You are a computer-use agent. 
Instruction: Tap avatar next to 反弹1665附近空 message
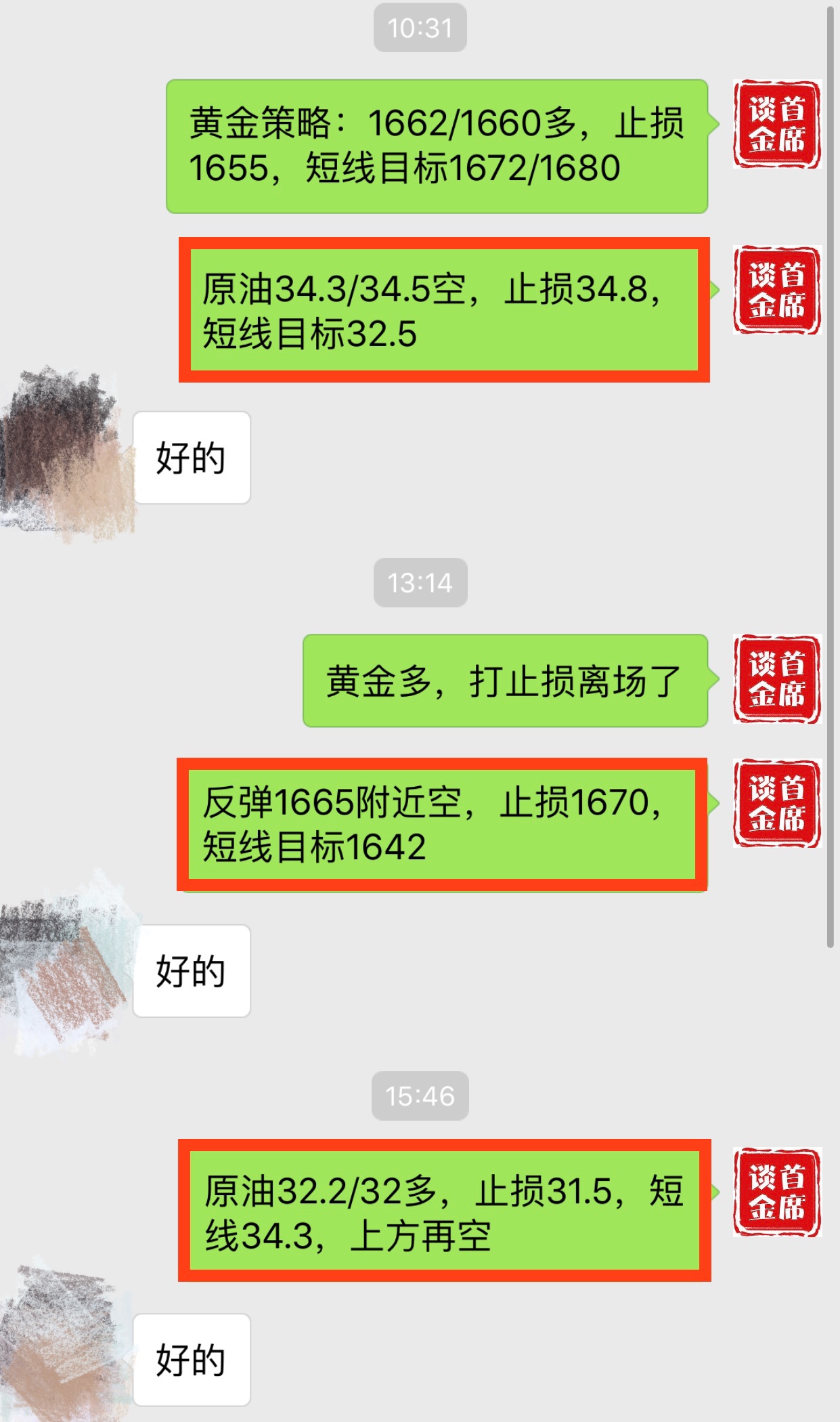coord(776,804)
